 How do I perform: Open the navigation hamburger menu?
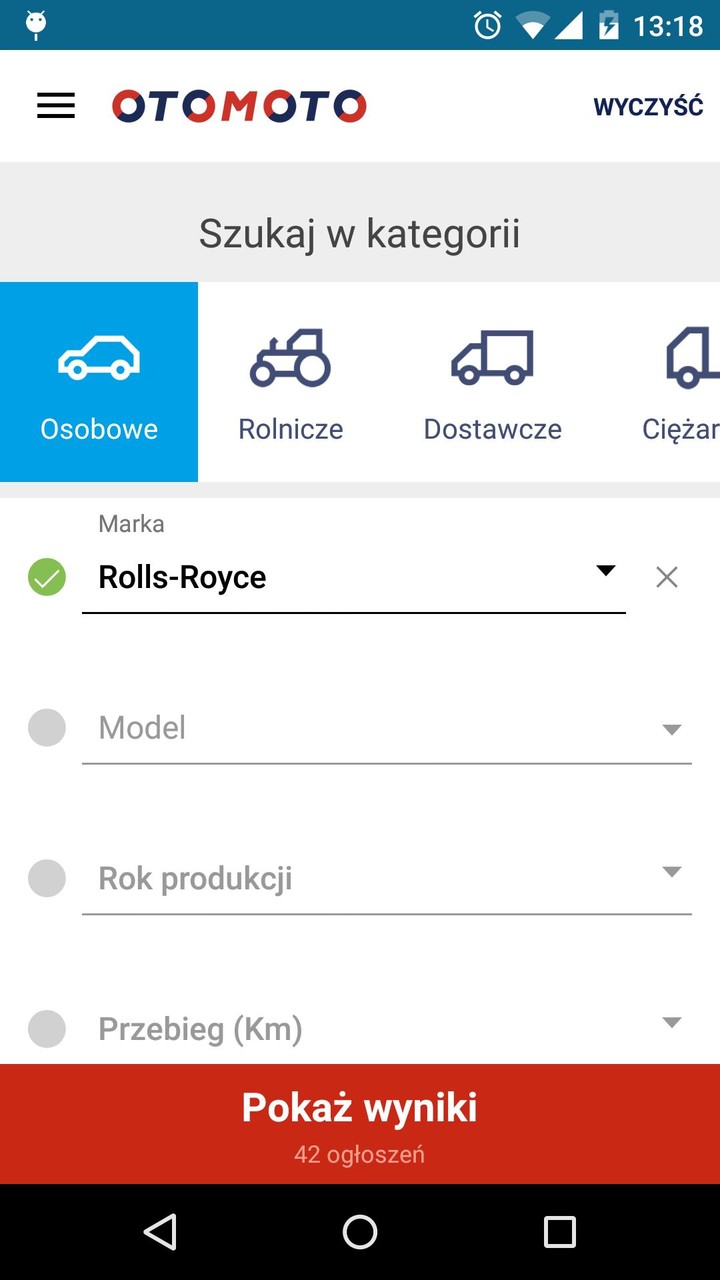[x=55, y=105]
